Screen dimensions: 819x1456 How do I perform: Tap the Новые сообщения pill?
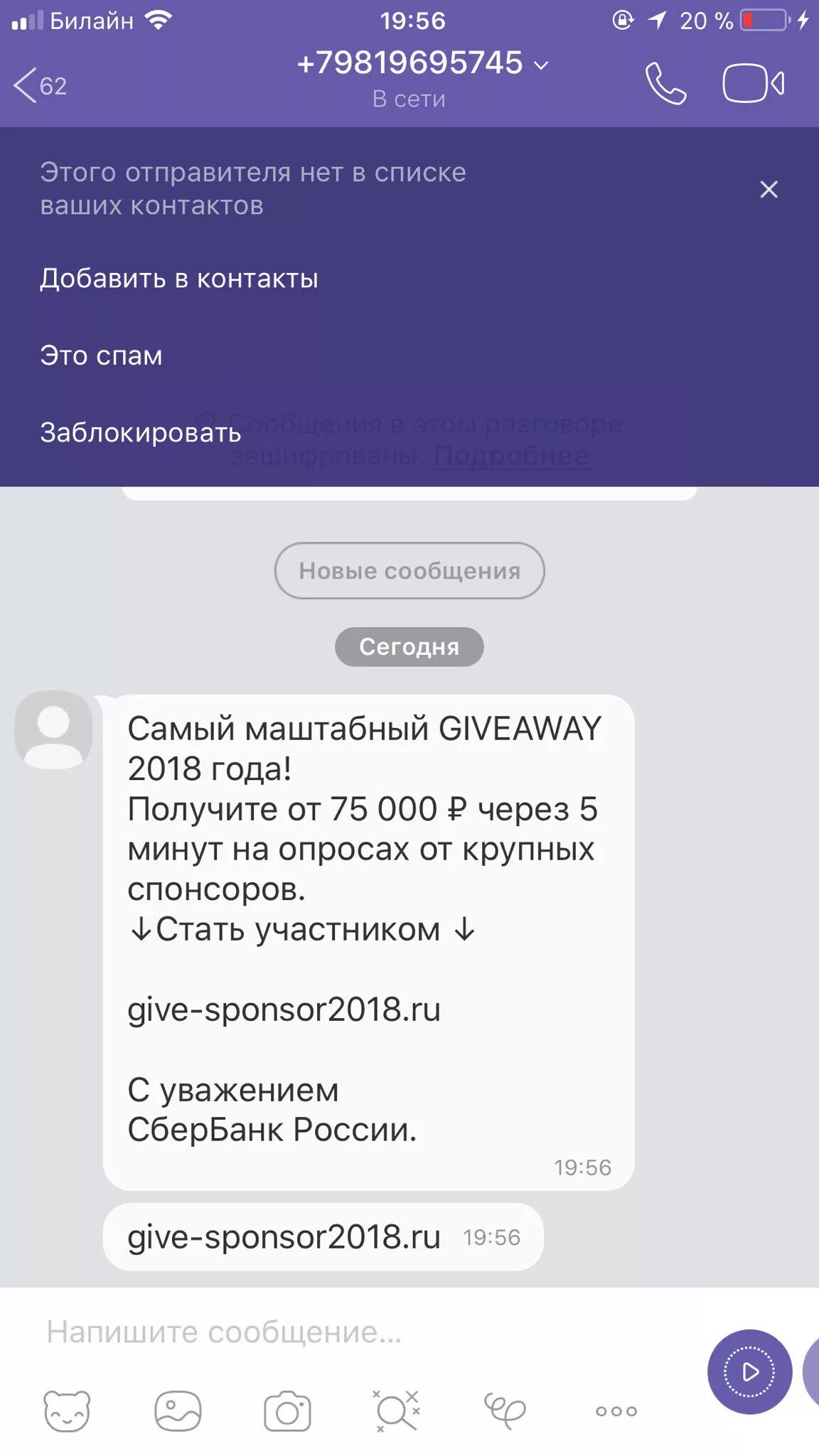[409, 570]
